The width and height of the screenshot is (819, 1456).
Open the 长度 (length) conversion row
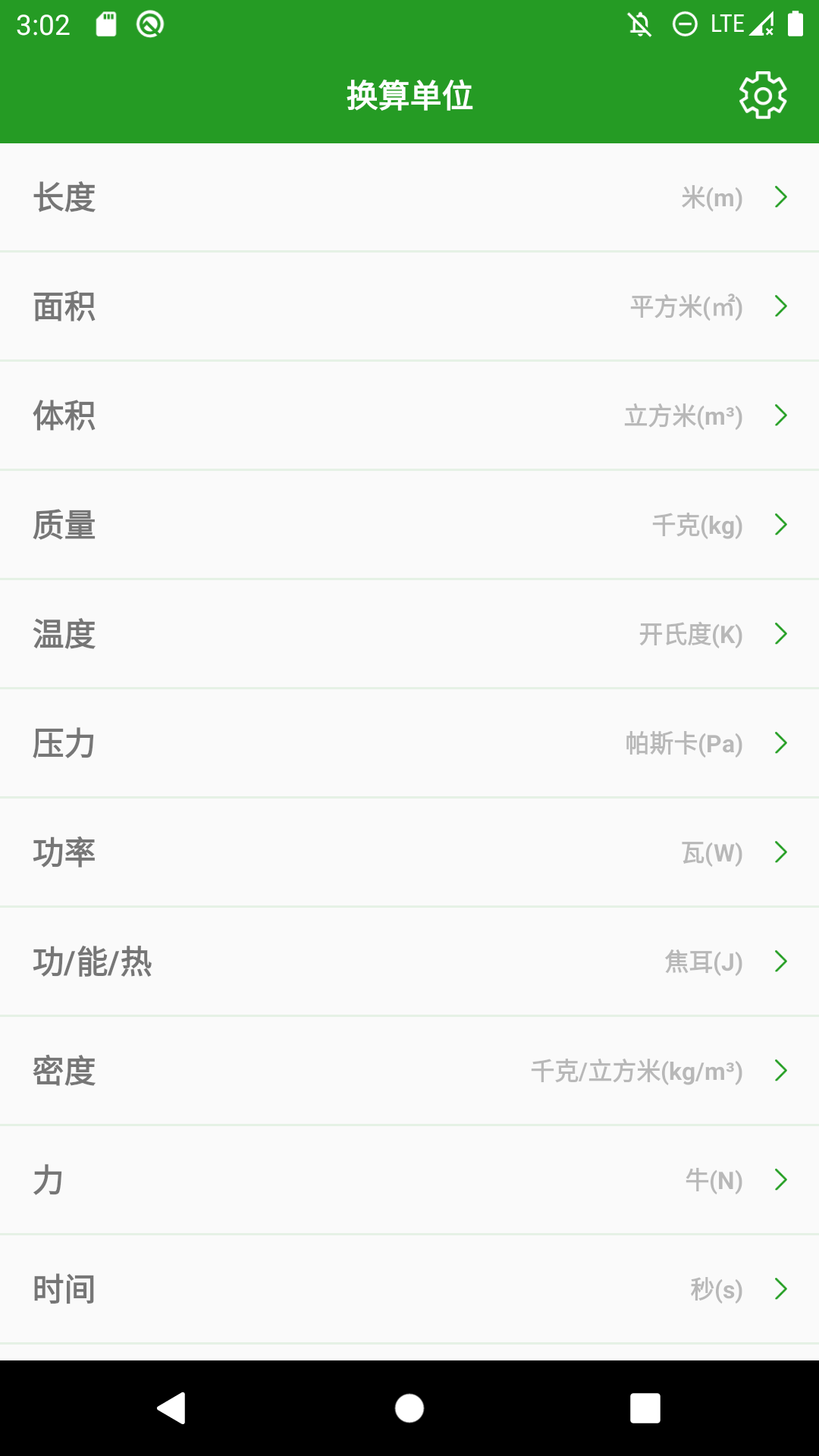click(x=409, y=197)
